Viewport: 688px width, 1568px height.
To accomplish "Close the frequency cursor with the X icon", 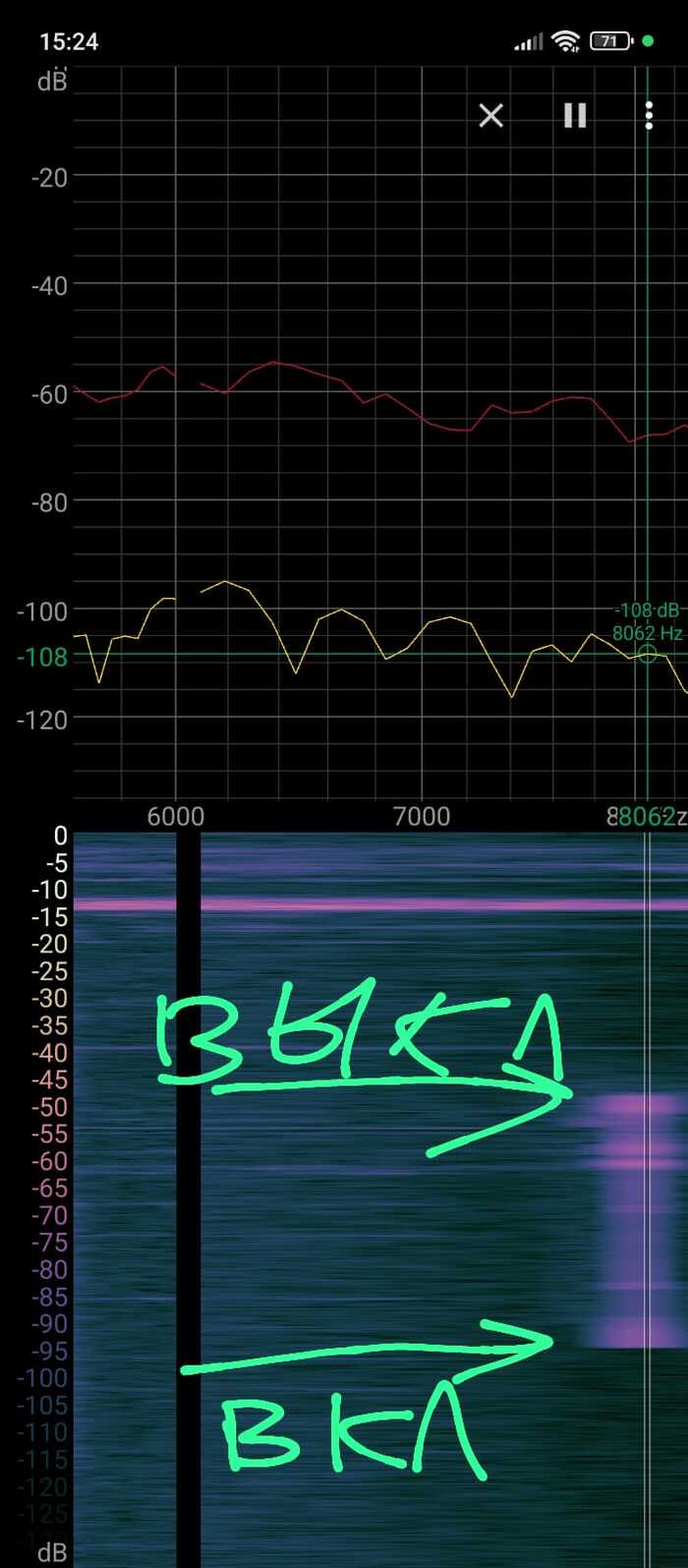I will pyautogui.click(x=491, y=116).
